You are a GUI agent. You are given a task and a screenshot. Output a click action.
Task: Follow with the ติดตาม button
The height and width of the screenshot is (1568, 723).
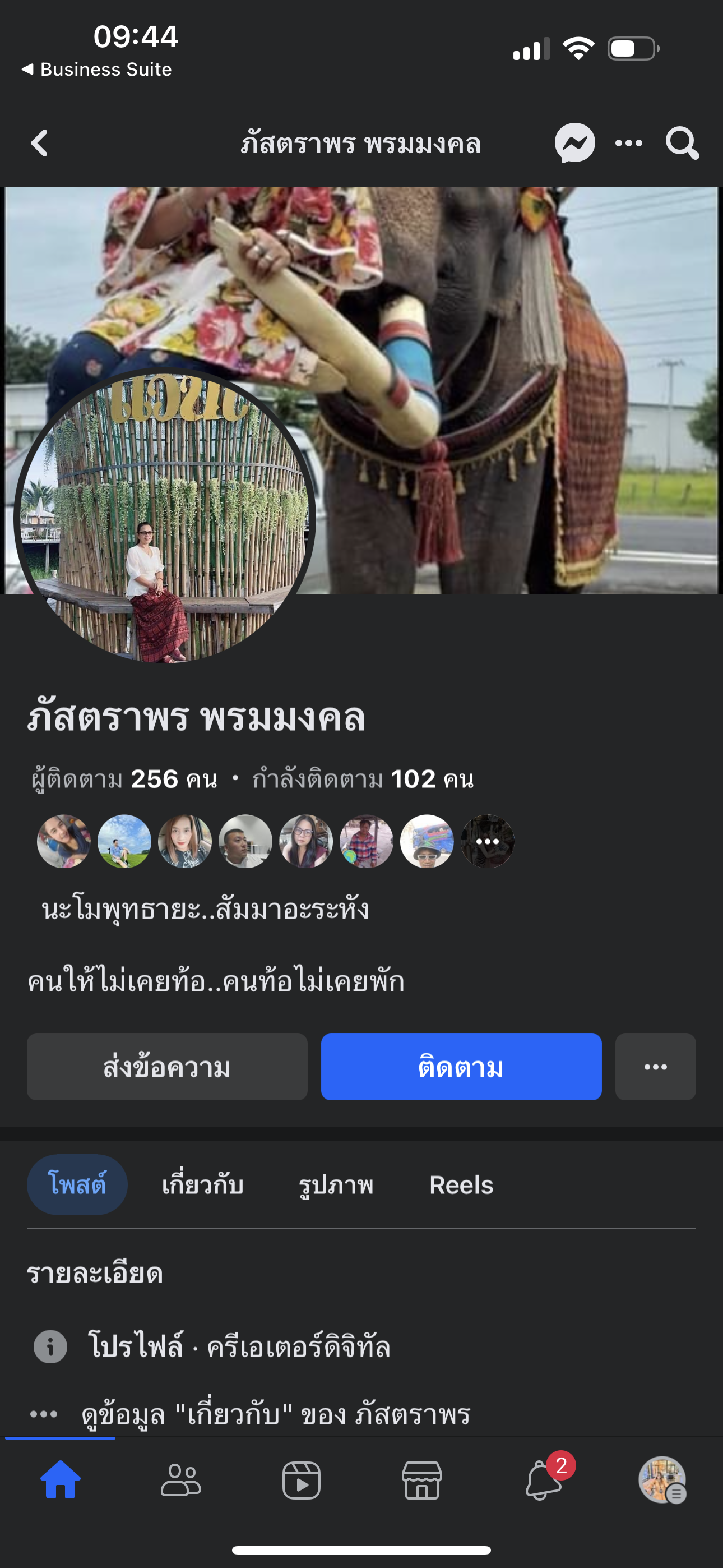(461, 1067)
